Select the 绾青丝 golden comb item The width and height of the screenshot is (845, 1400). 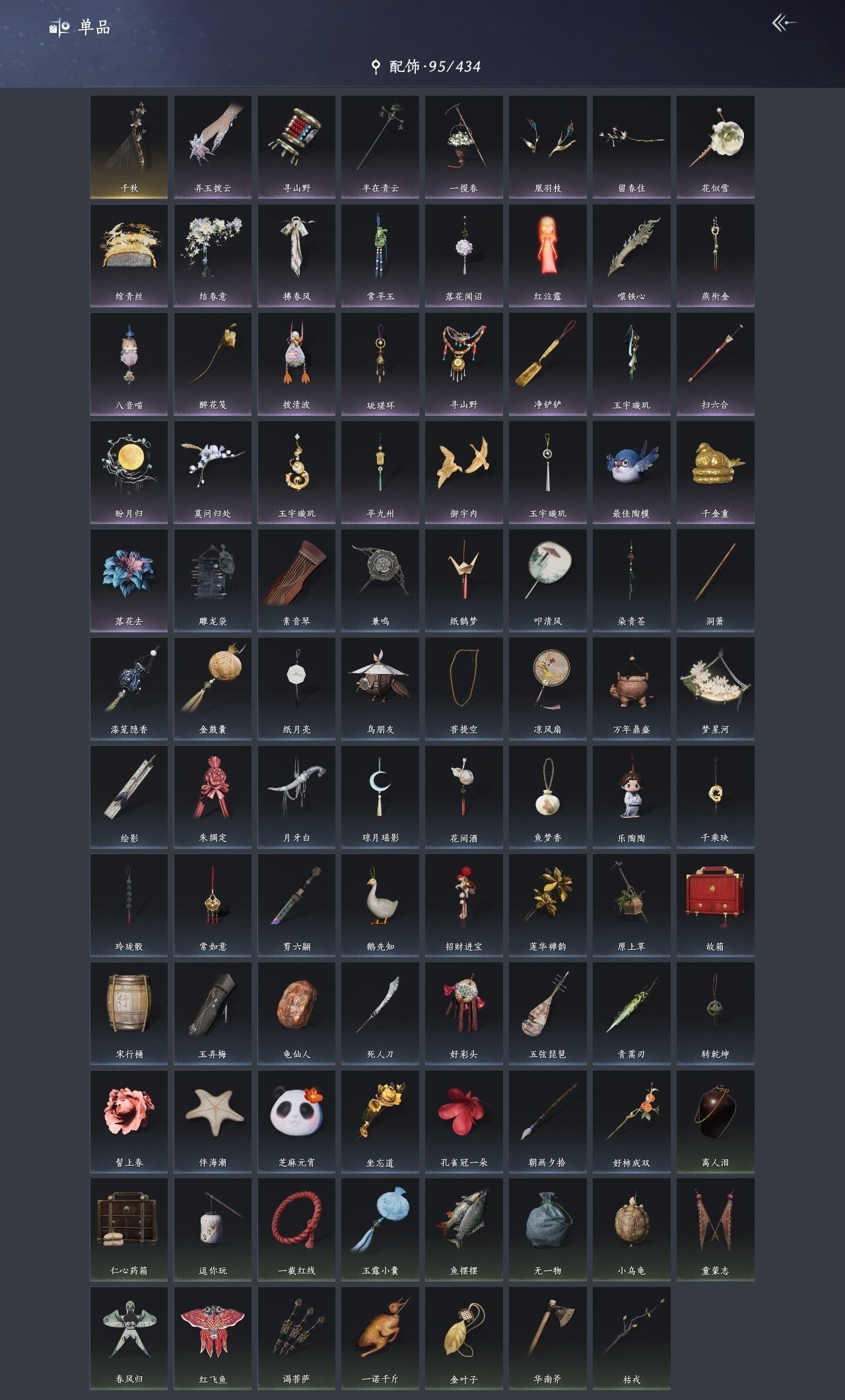pyautogui.click(x=129, y=255)
